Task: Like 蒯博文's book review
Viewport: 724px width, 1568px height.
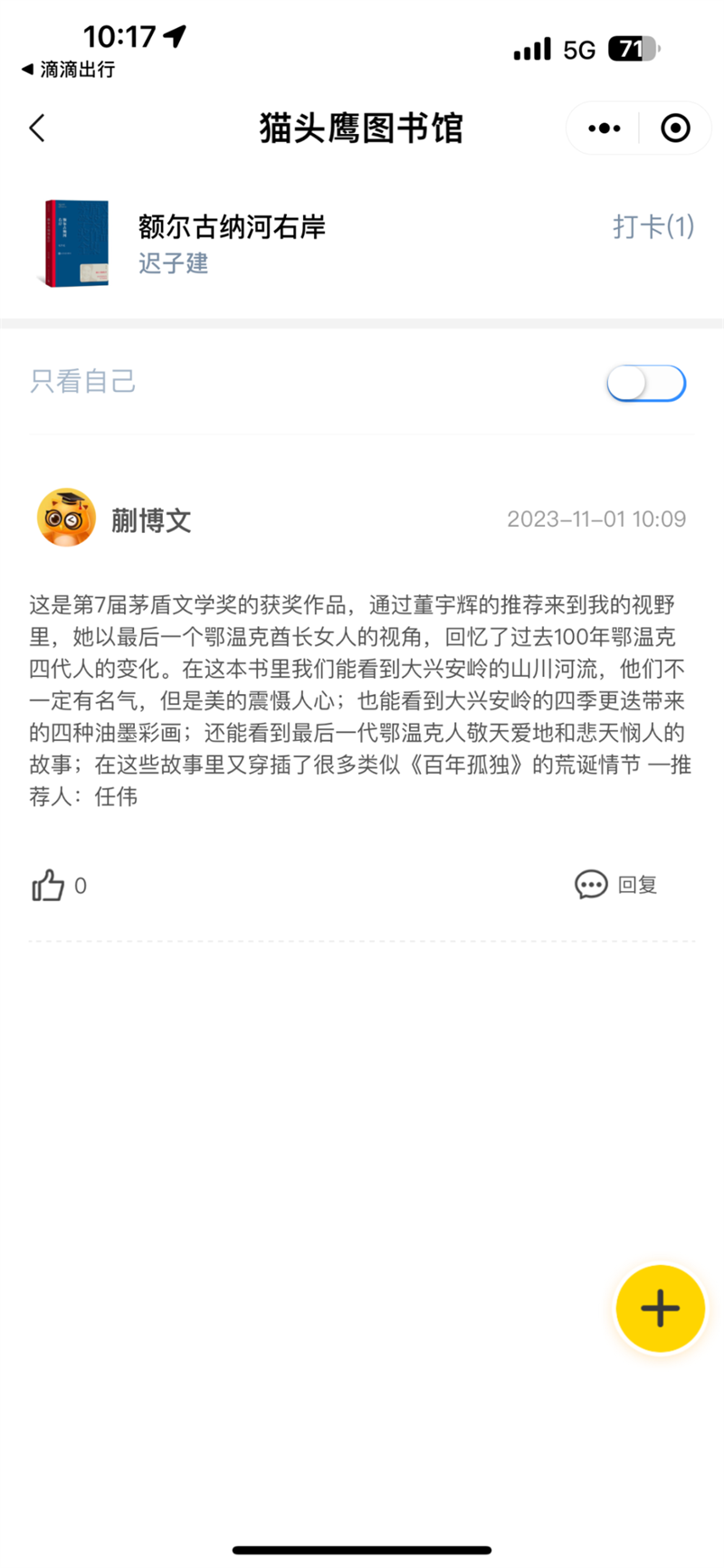Action: 49,885
